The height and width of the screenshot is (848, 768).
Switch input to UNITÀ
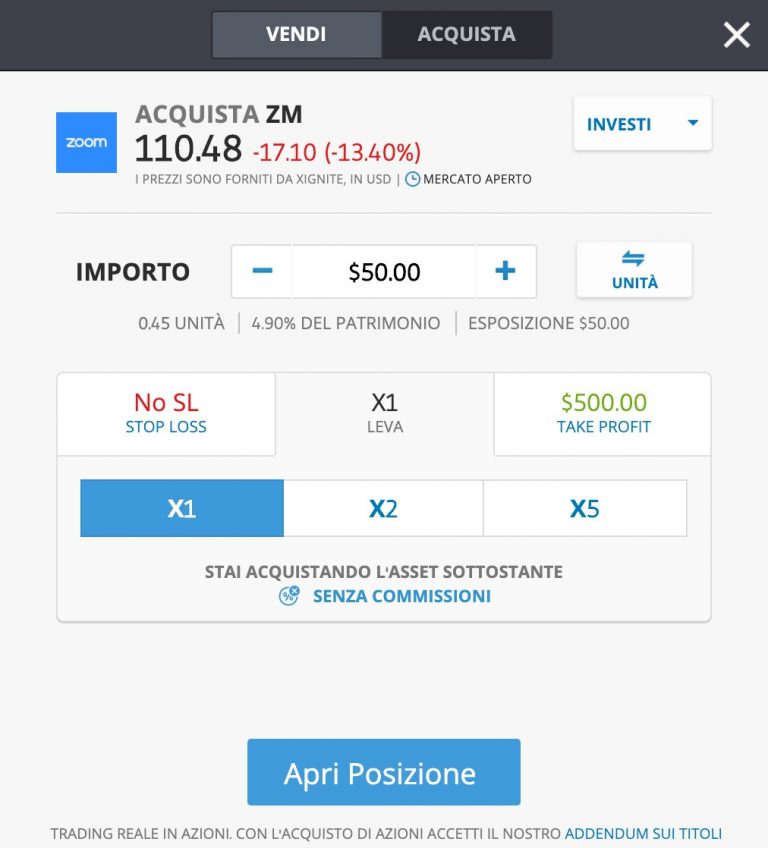point(634,271)
